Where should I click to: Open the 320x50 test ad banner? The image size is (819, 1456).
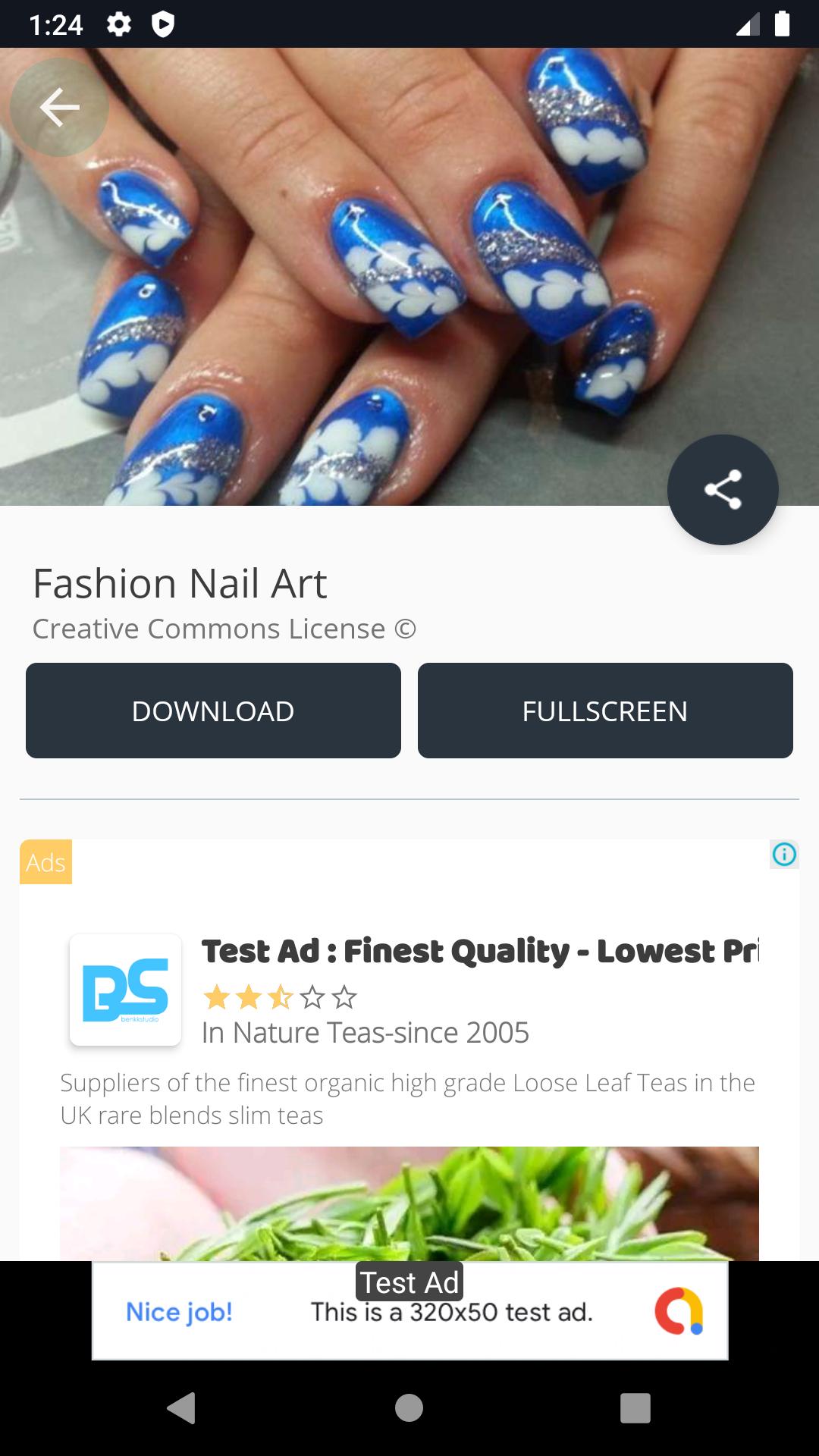409,1311
